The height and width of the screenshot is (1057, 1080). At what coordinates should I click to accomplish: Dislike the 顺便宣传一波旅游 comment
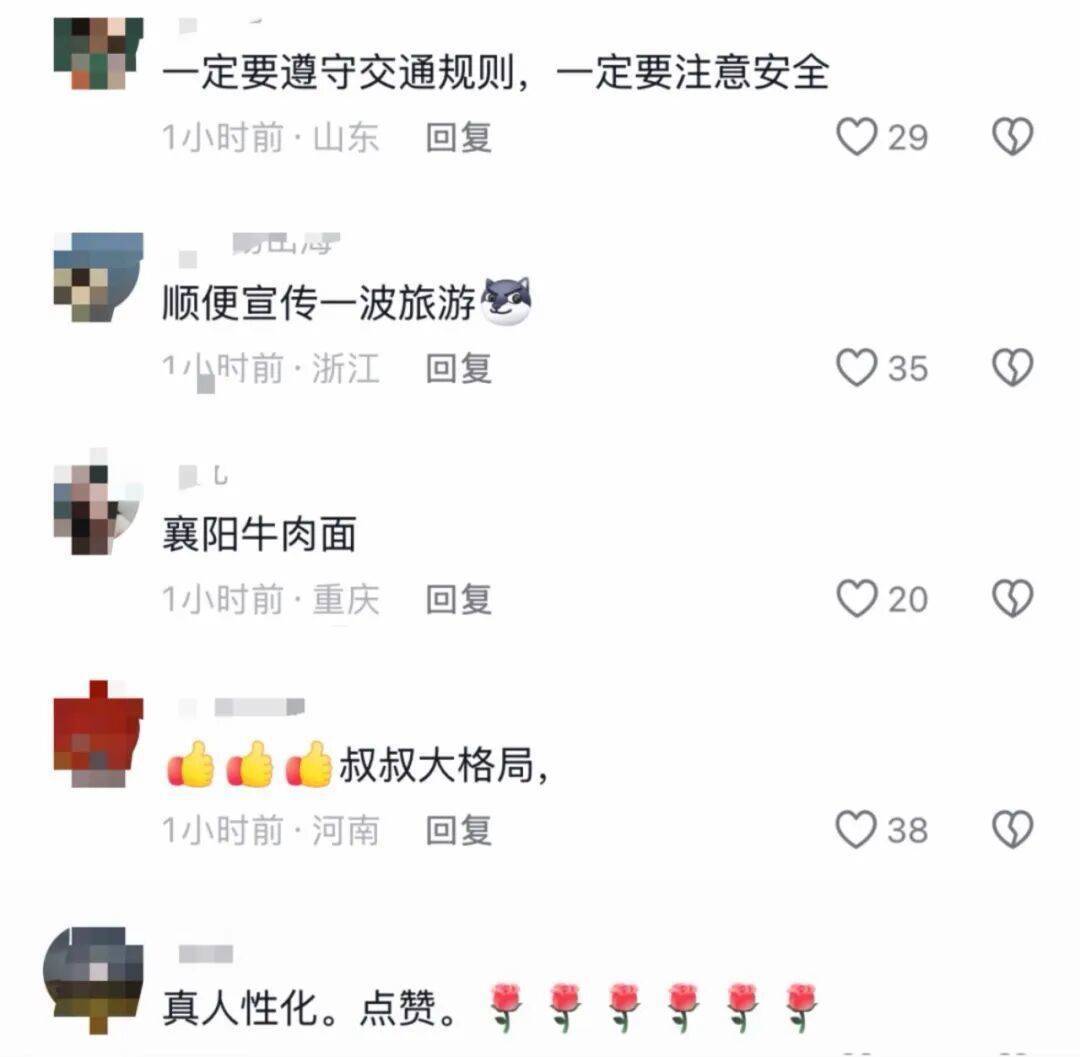1012,368
